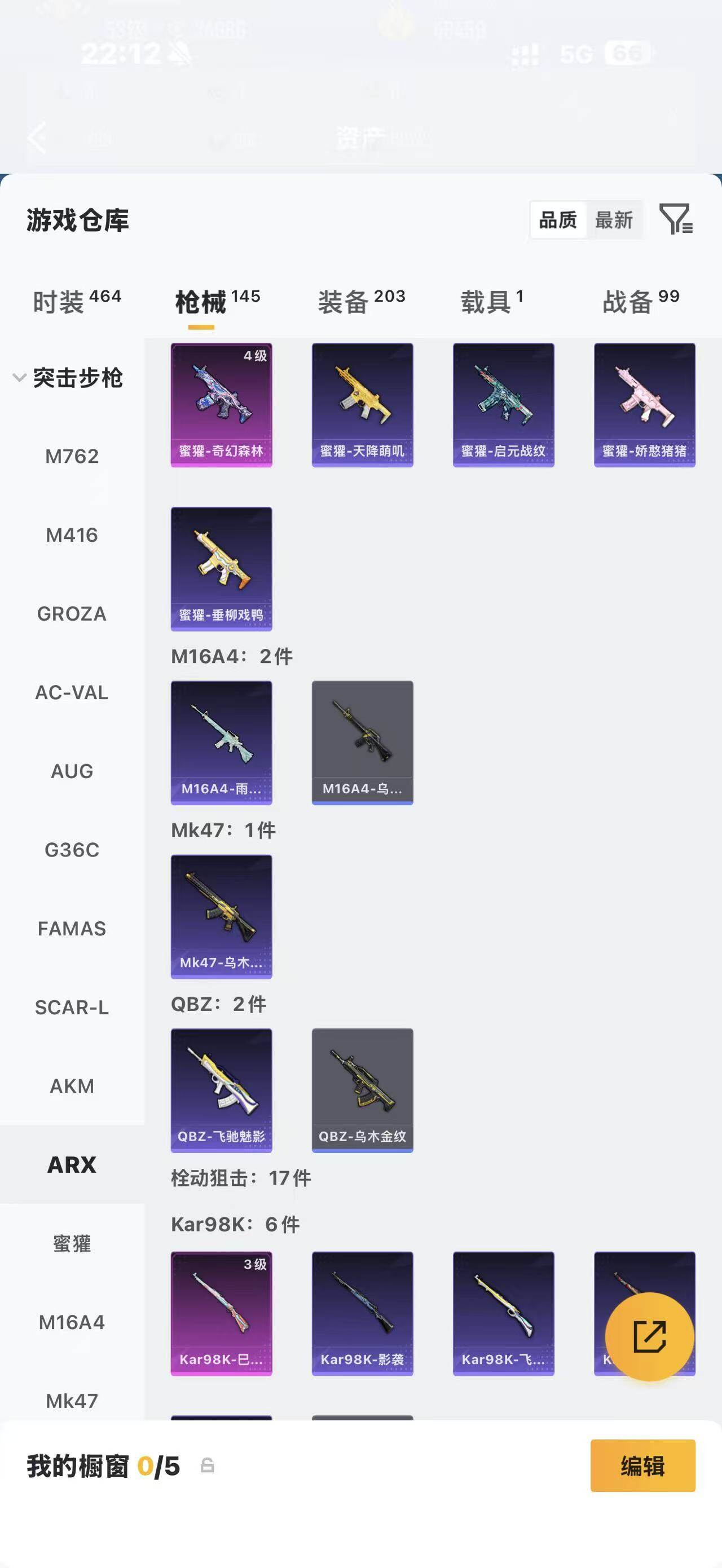Tap the 编辑 button
722x1568 pixels.
click(643, 1466)
